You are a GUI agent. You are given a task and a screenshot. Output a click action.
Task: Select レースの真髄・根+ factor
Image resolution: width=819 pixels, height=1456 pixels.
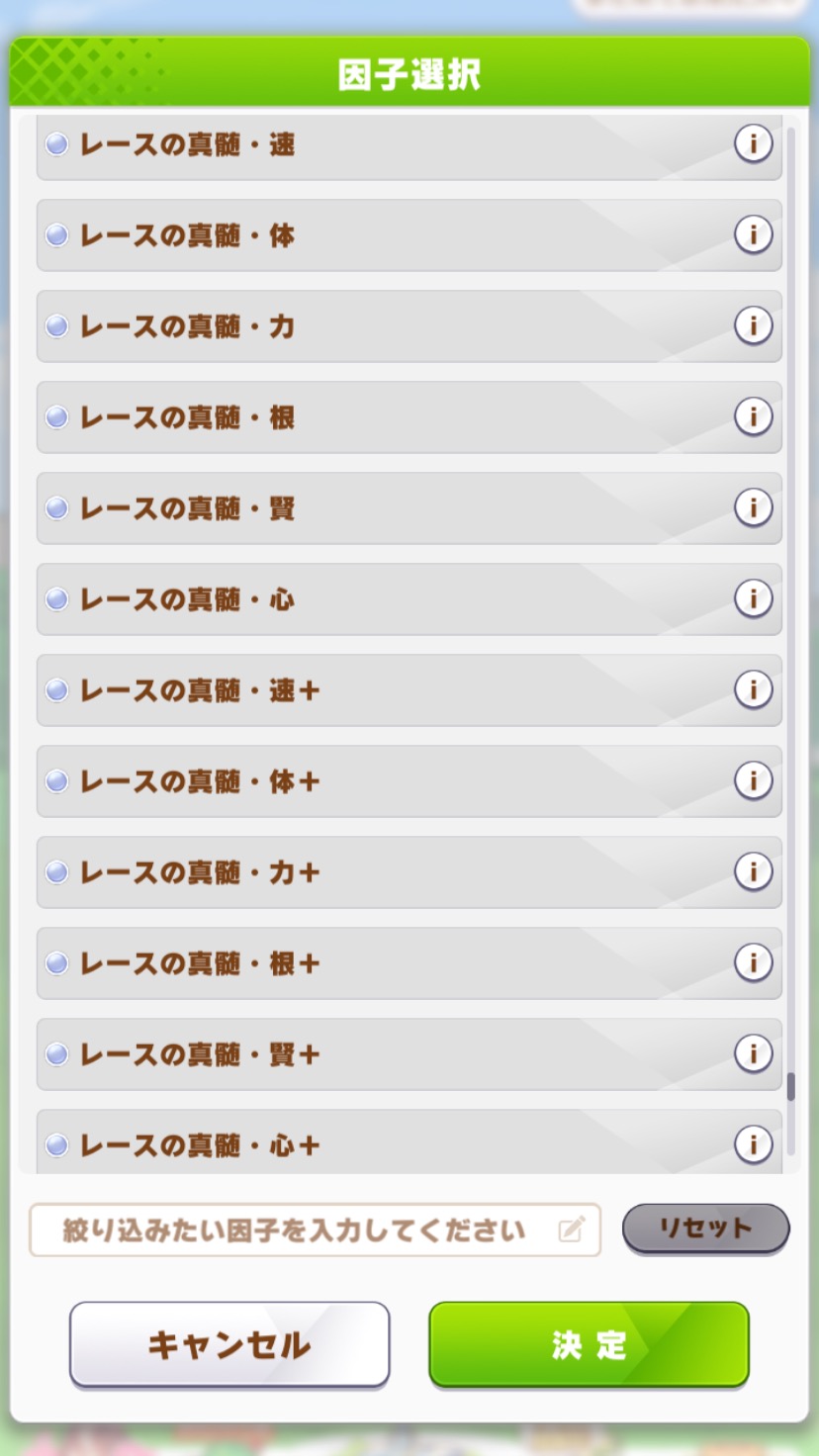pyautogui.click(x=376, y=963)
